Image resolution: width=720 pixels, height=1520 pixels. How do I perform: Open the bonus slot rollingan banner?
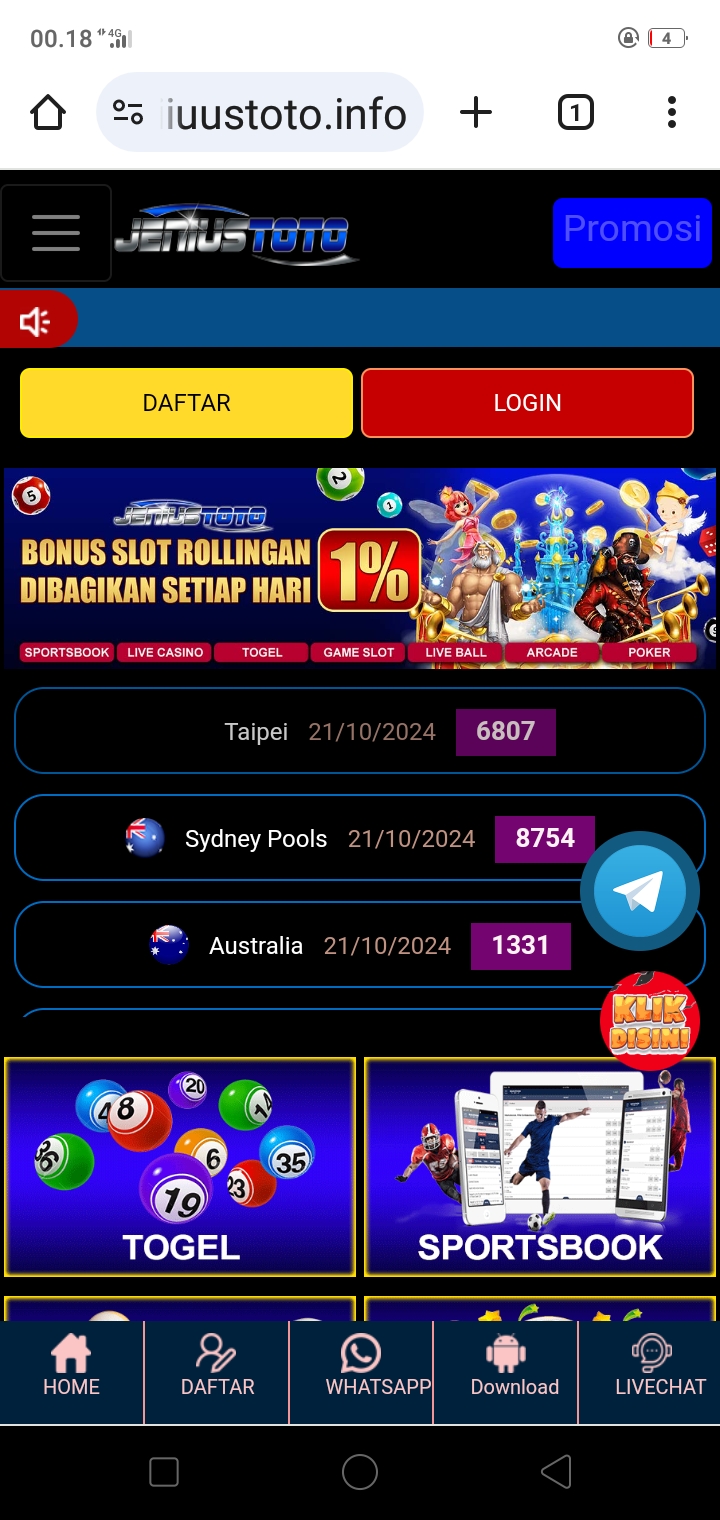click(x=360, y=567)
